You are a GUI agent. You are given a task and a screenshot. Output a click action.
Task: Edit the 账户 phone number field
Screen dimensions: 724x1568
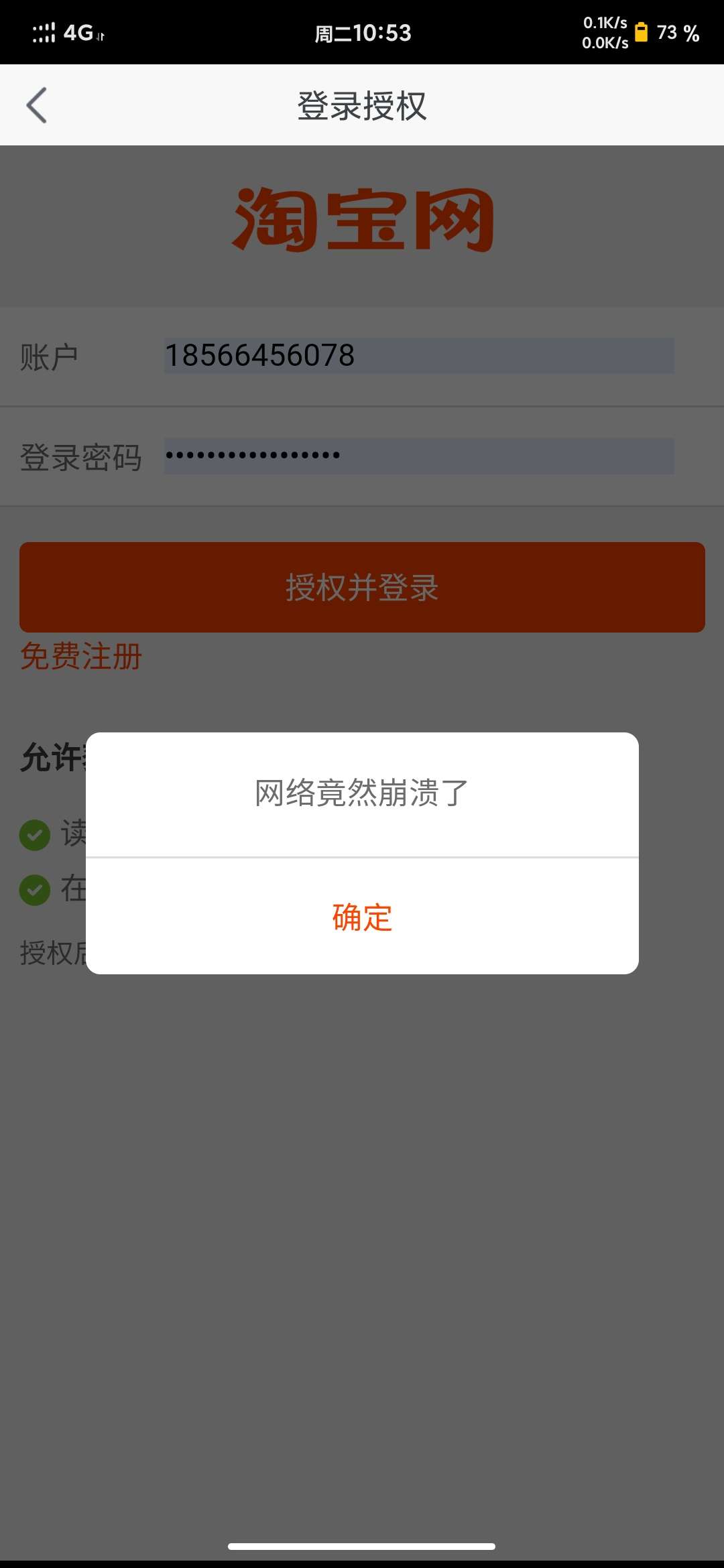pos(419,356)
